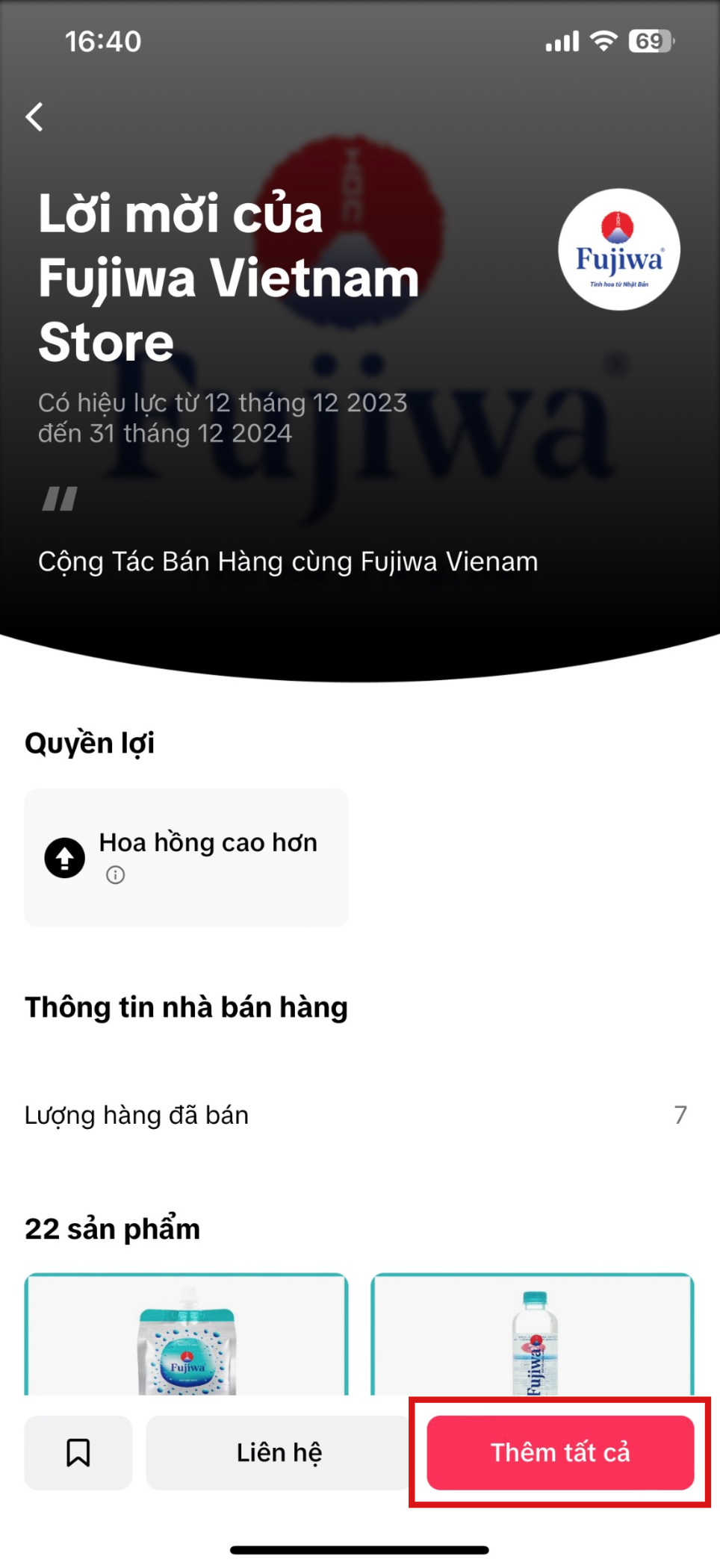Open the Fujiwa water pouch product card

pyautogui.click(x=186, y=1337)
